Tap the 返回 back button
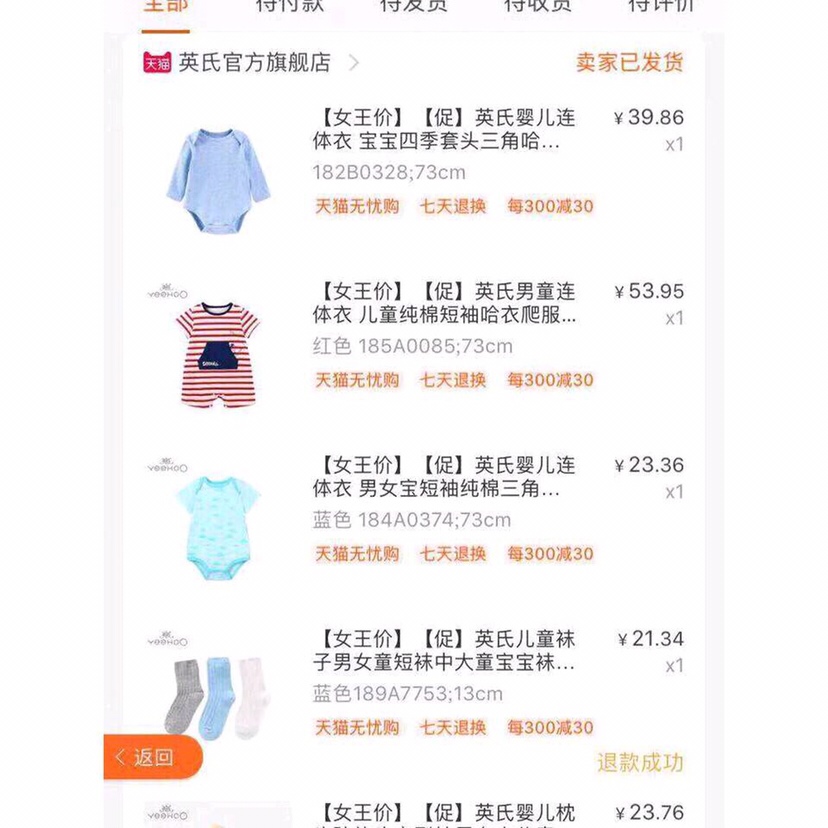 pos(150,757)
